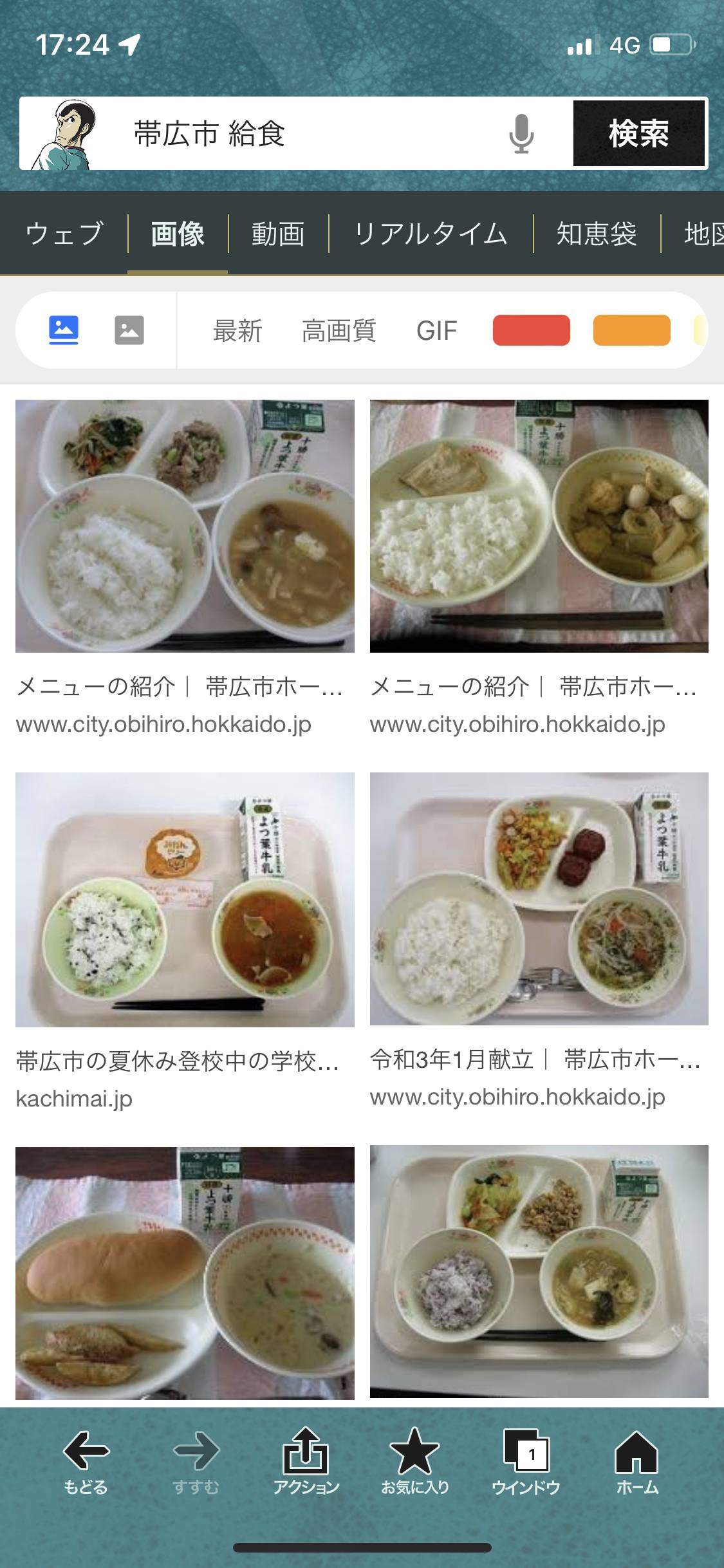Tap the 検索 search button
The image size is (724, 1568).
click(639, 134)
